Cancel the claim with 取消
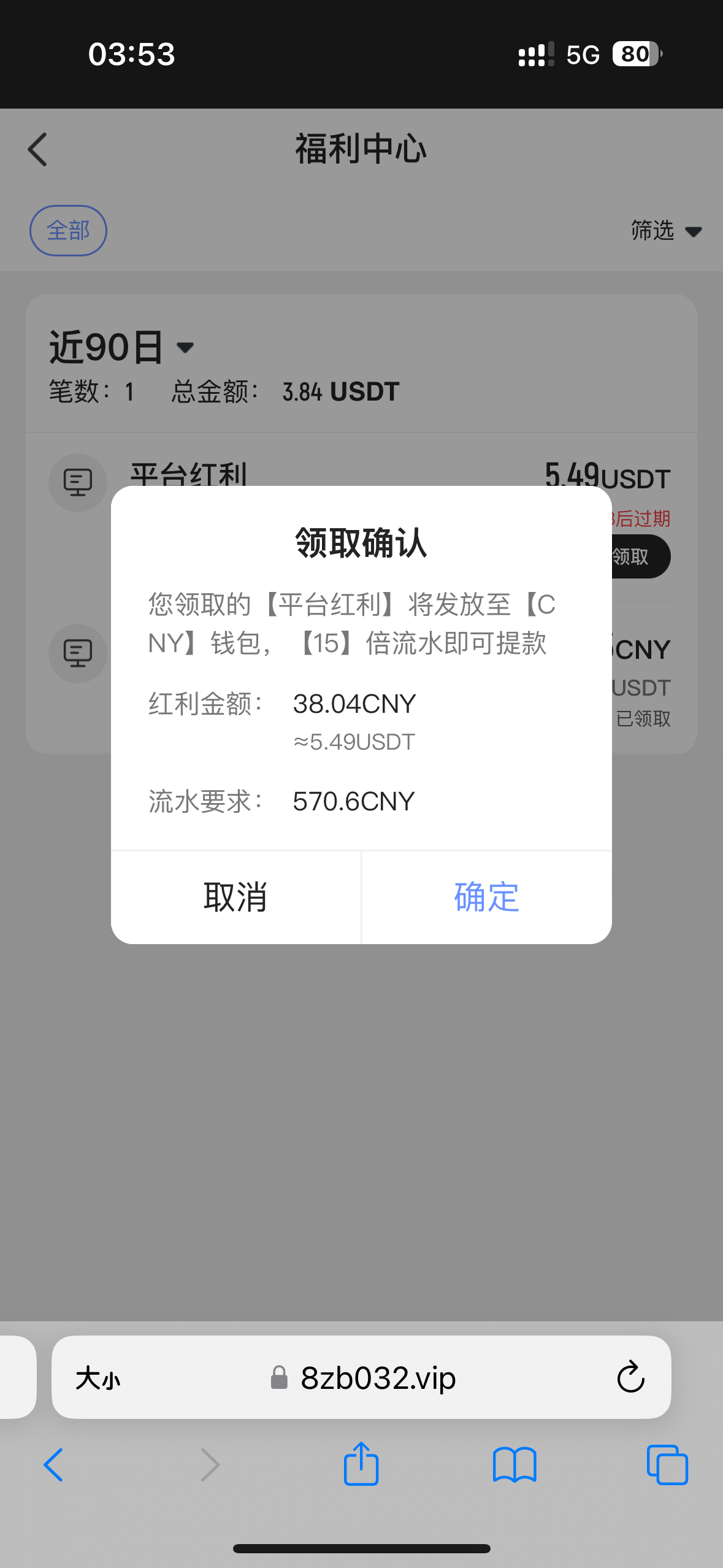Viewport: 723px width, 1568px height. point(236,897)
